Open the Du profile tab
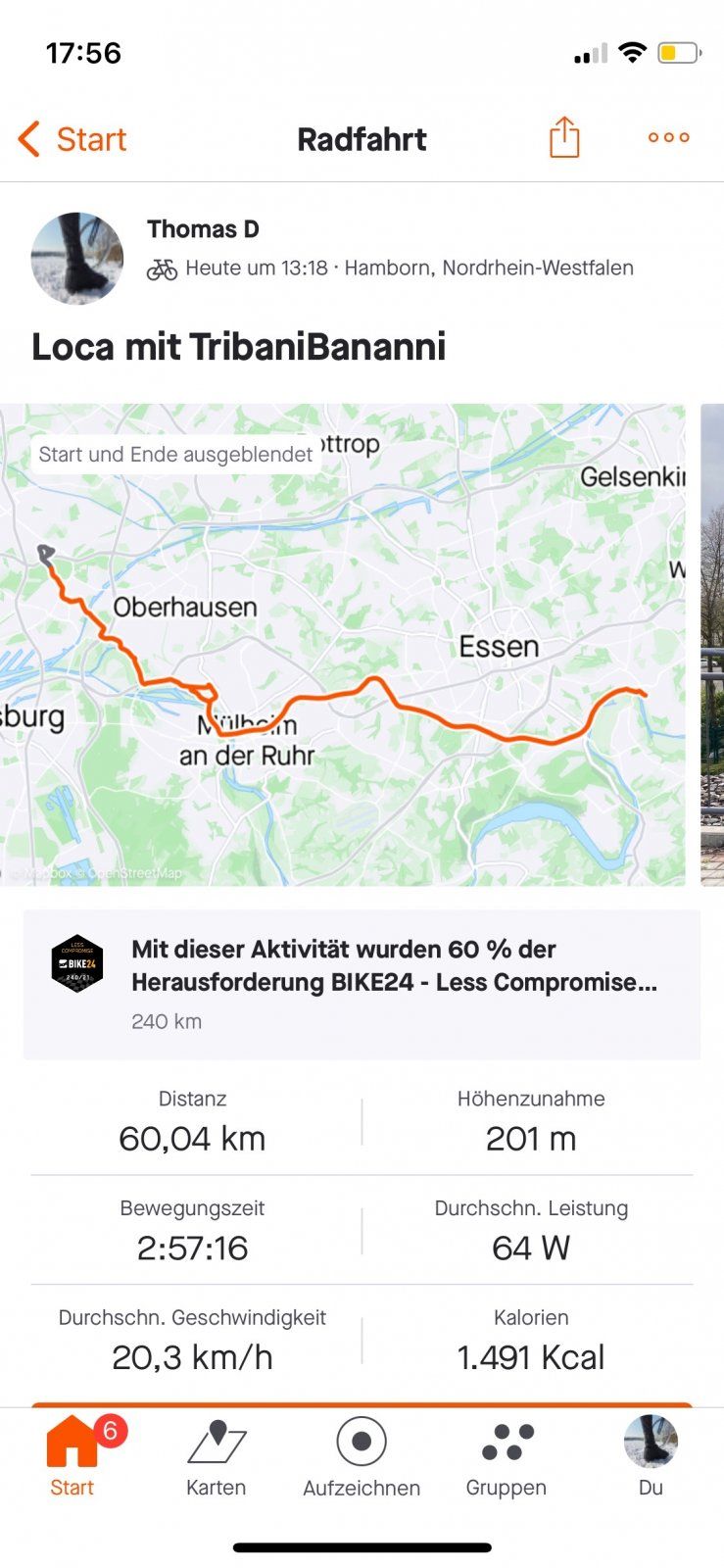 651,1456
